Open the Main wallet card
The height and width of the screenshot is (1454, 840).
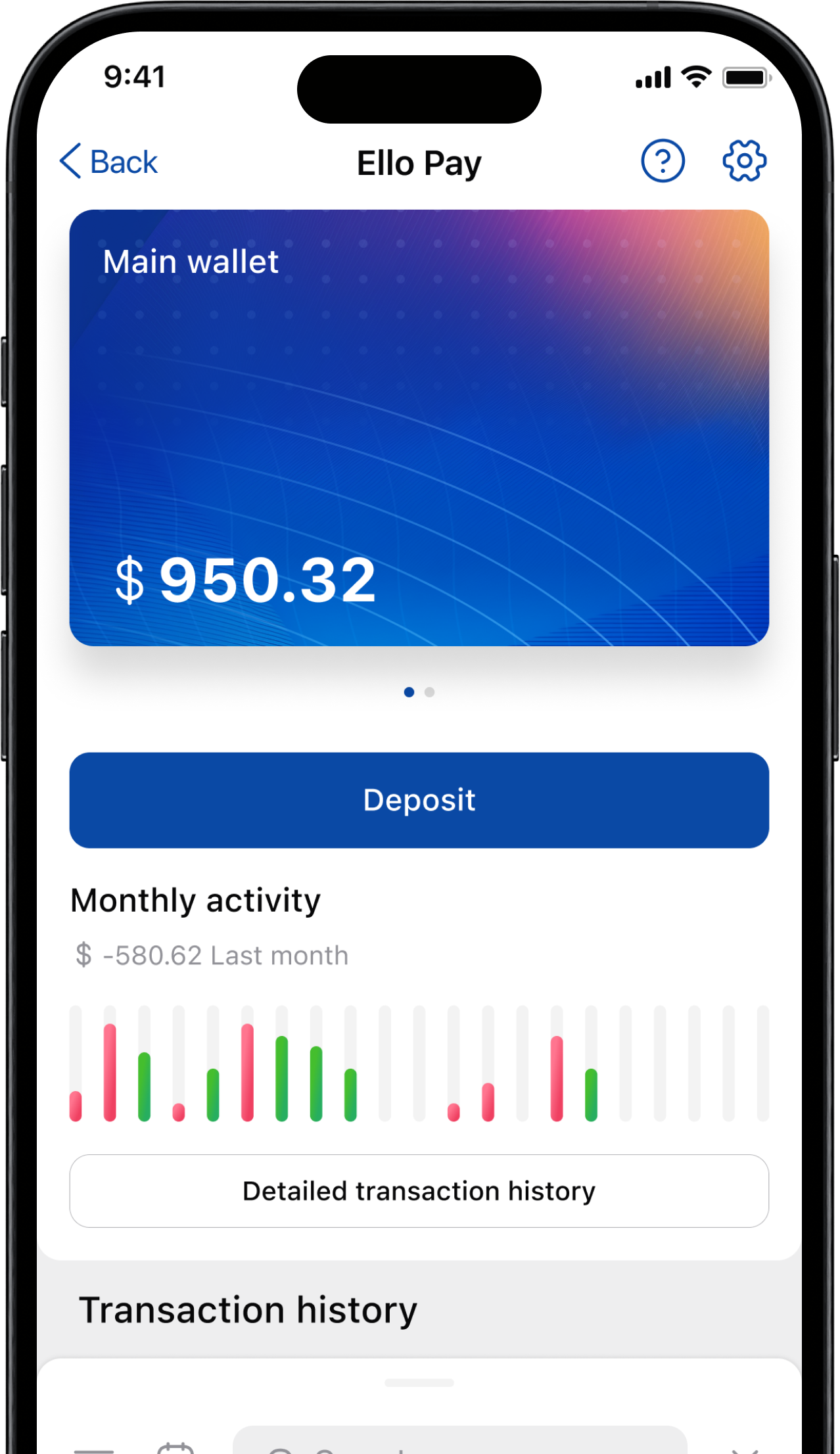419,427
